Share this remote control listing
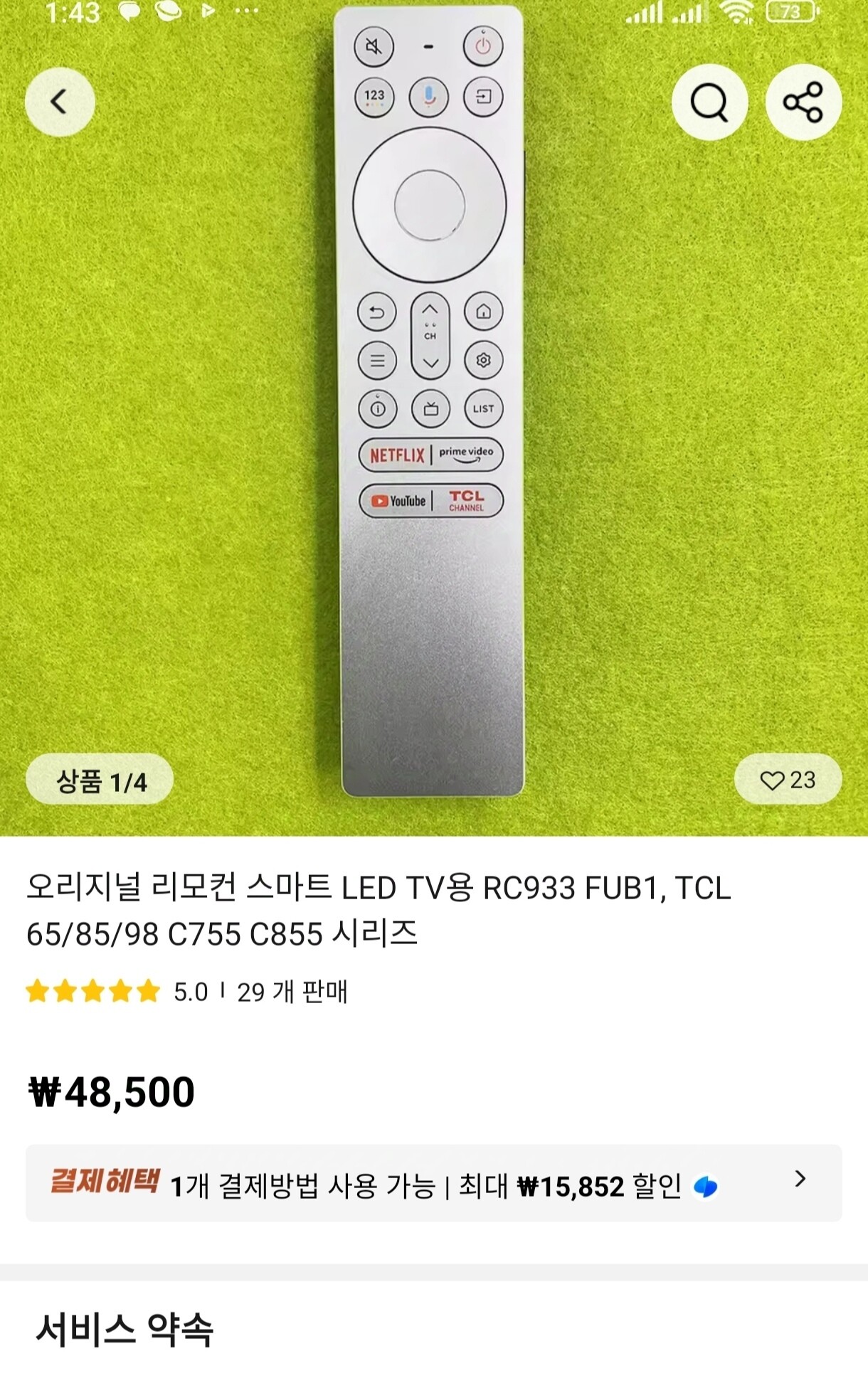The image size is (868, 1388). point(803,102)
